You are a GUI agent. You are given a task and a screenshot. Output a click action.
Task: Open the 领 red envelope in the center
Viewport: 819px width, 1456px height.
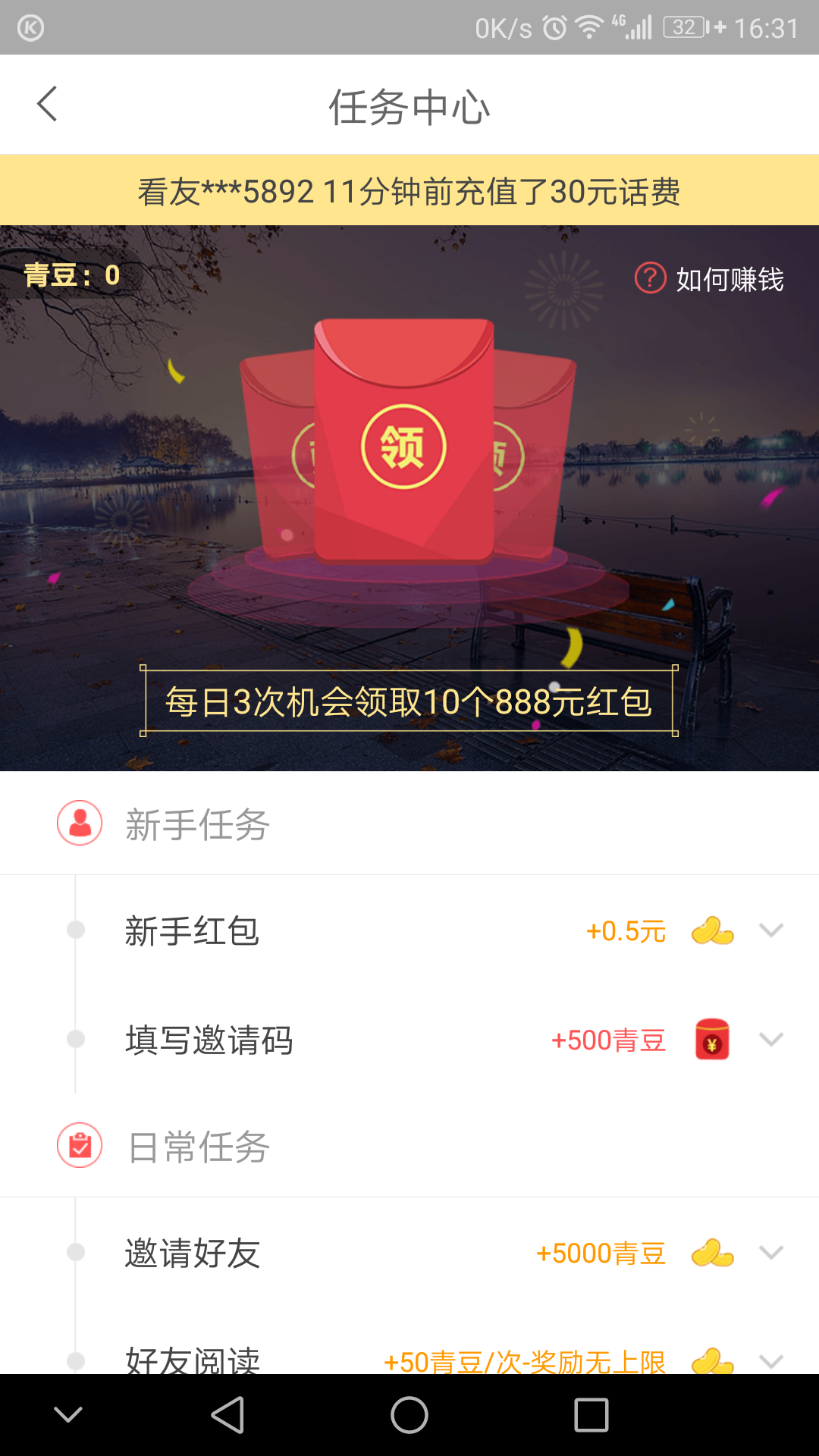pyautogui.click(x=404, y=447)
